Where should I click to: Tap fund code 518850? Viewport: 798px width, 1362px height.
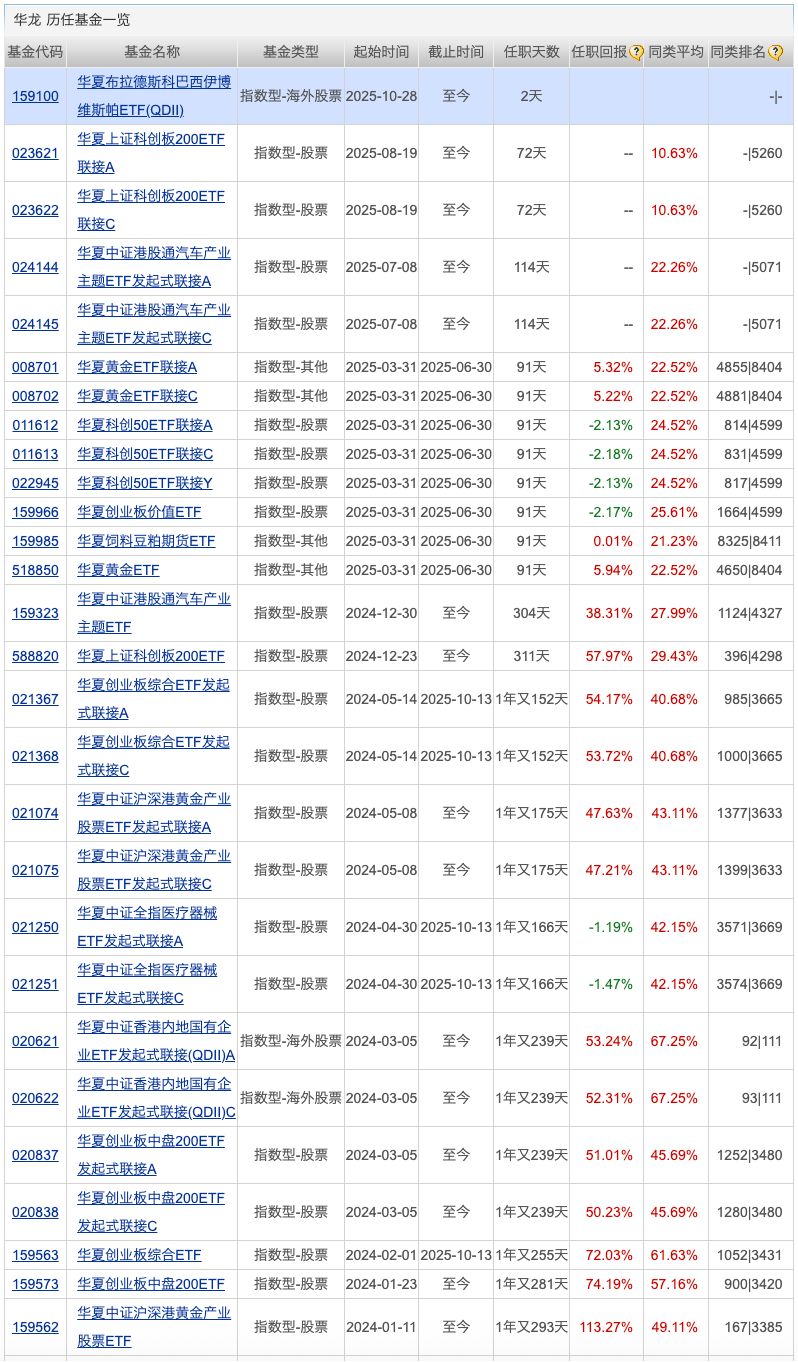tap(35, 570)
